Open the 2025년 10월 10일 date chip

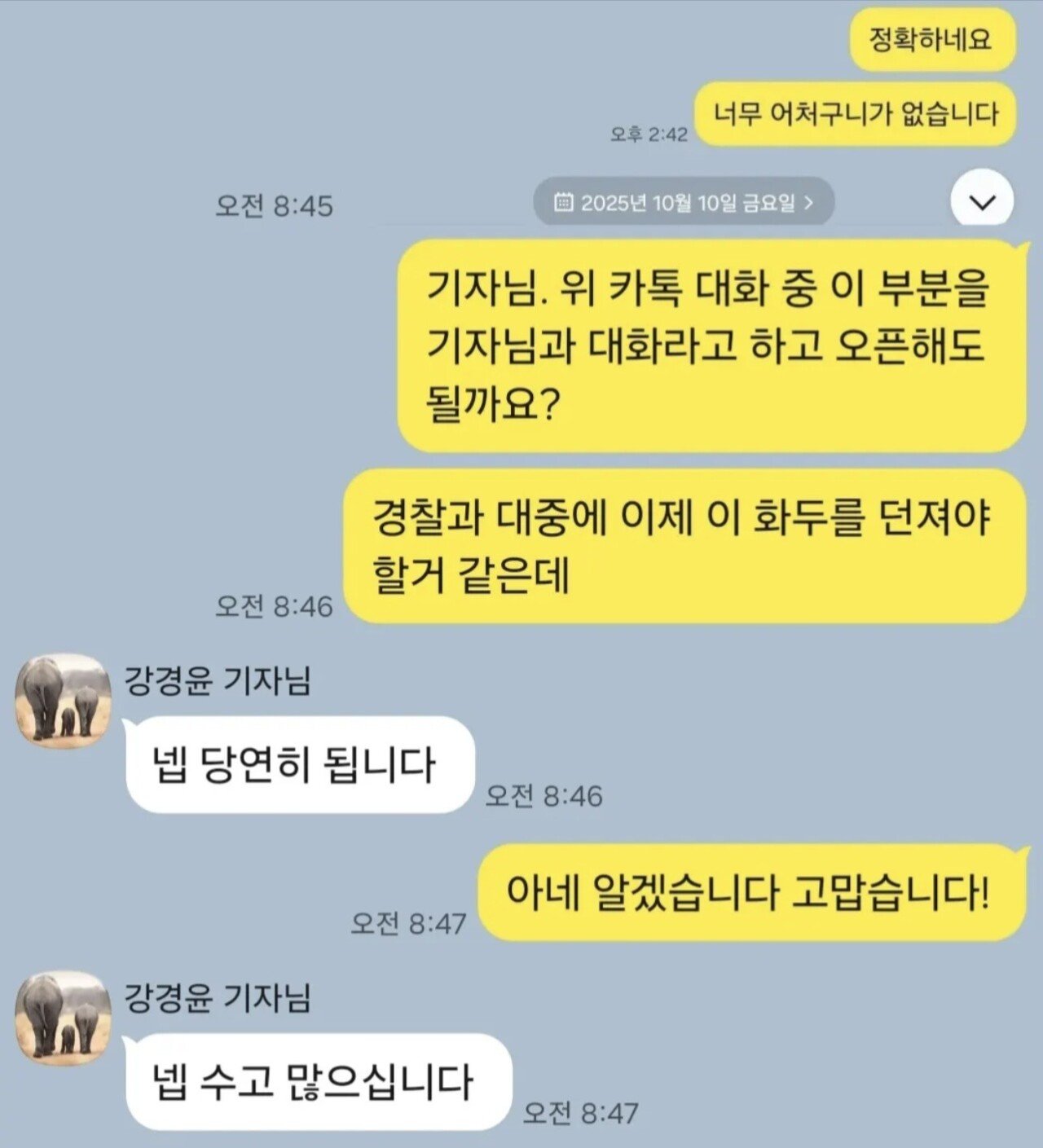[x=684, y=202]
